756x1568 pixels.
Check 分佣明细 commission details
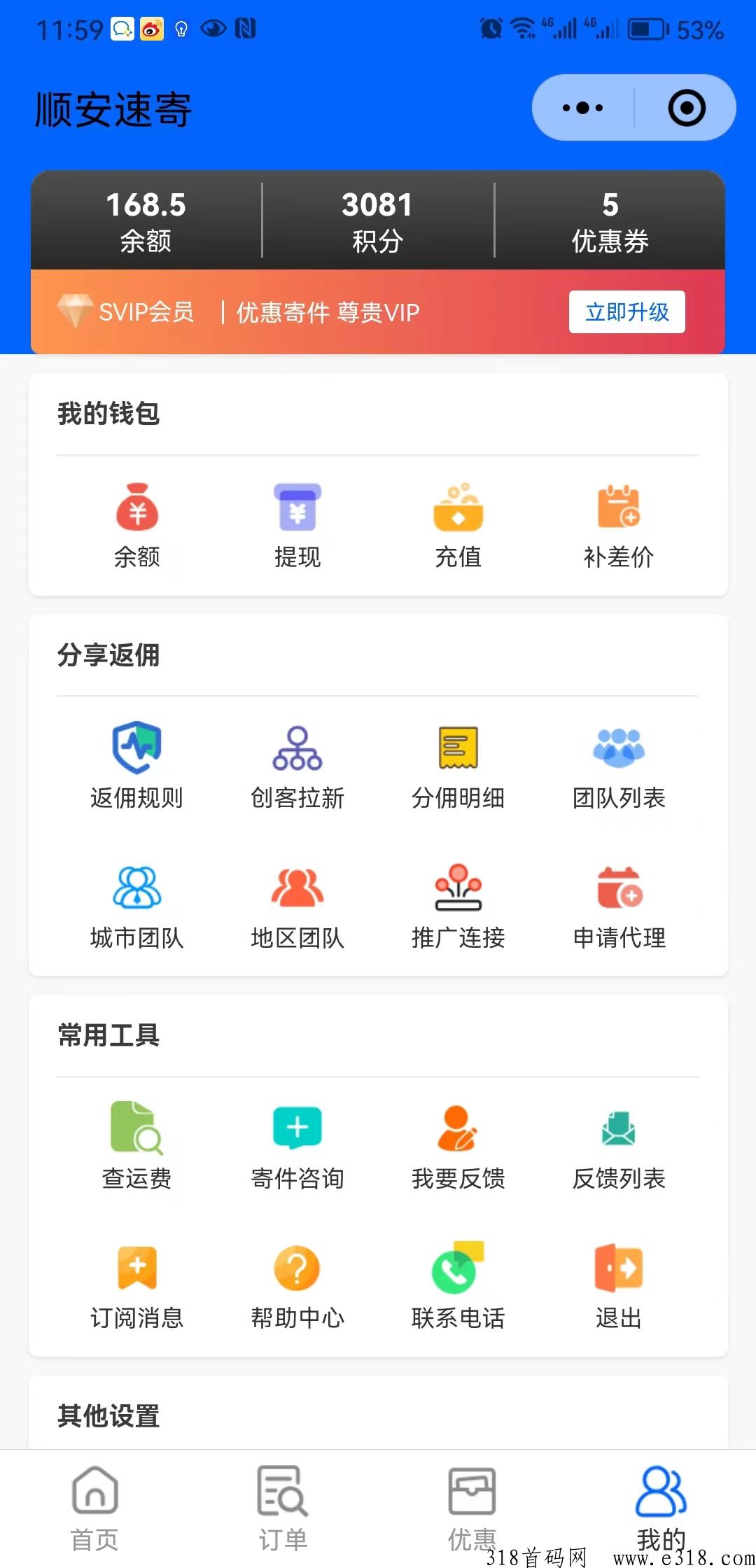458,766
